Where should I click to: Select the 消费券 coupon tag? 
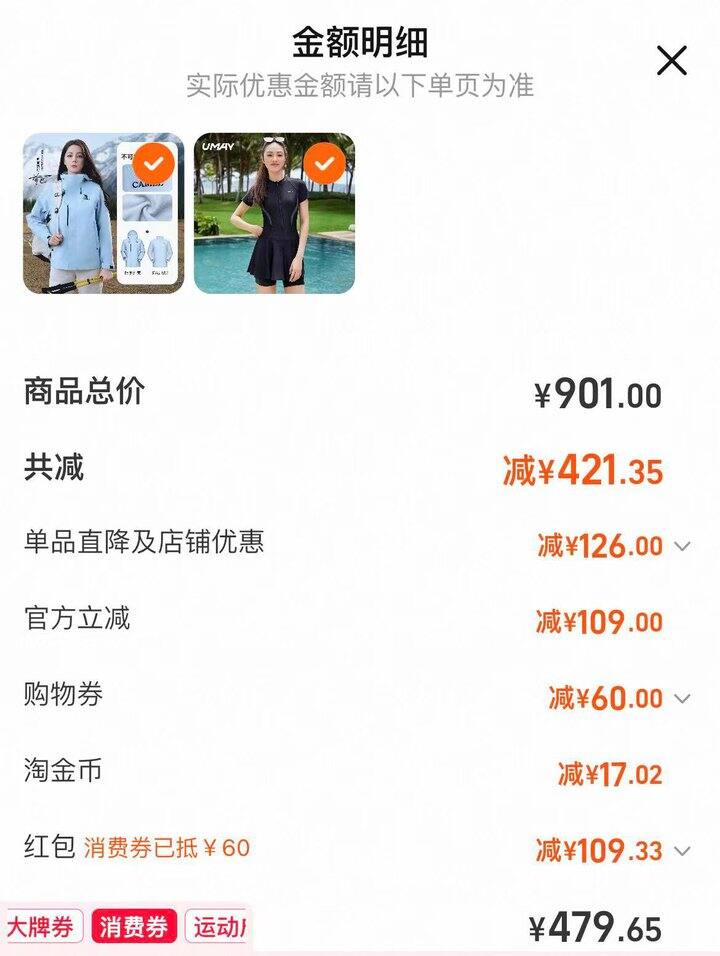(x=134, y=927)
